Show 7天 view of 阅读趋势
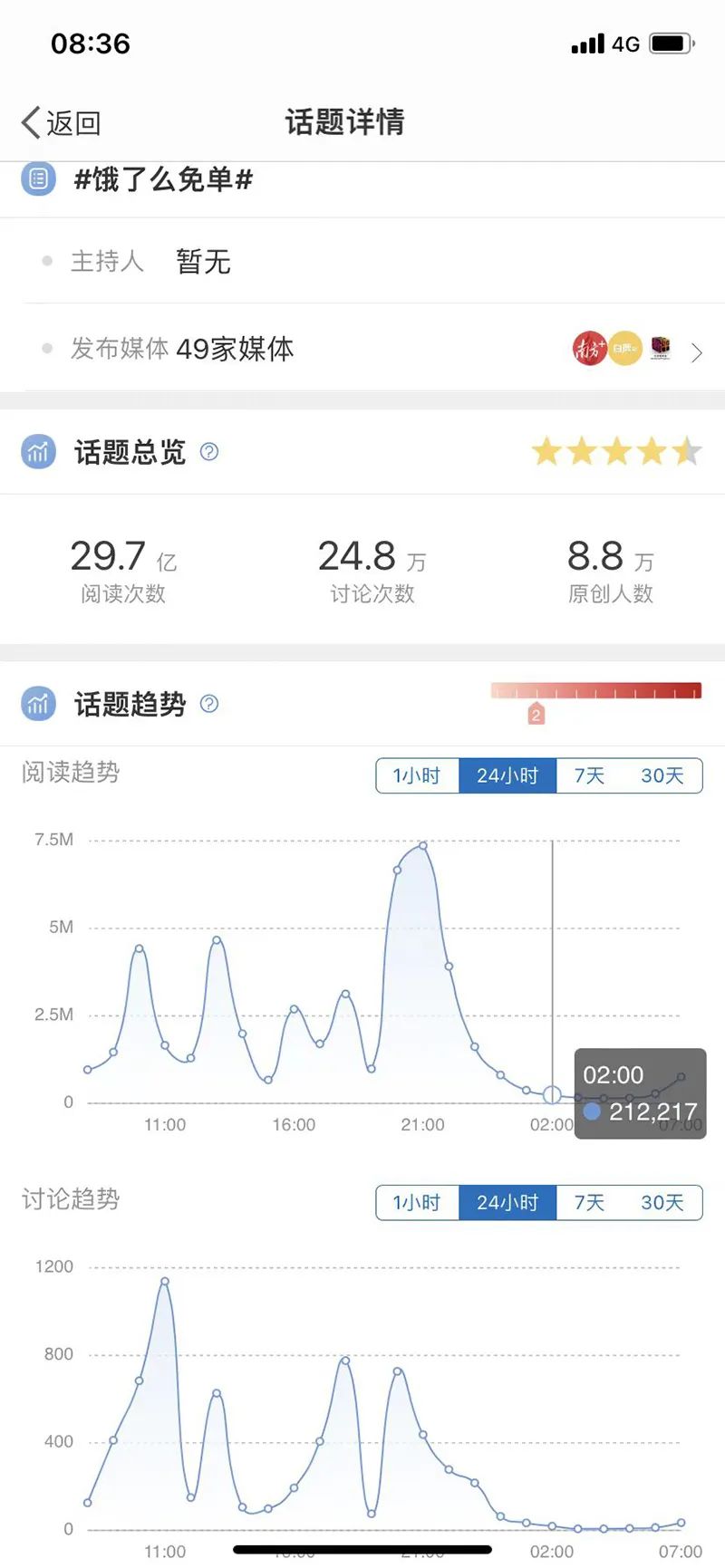 589,775
